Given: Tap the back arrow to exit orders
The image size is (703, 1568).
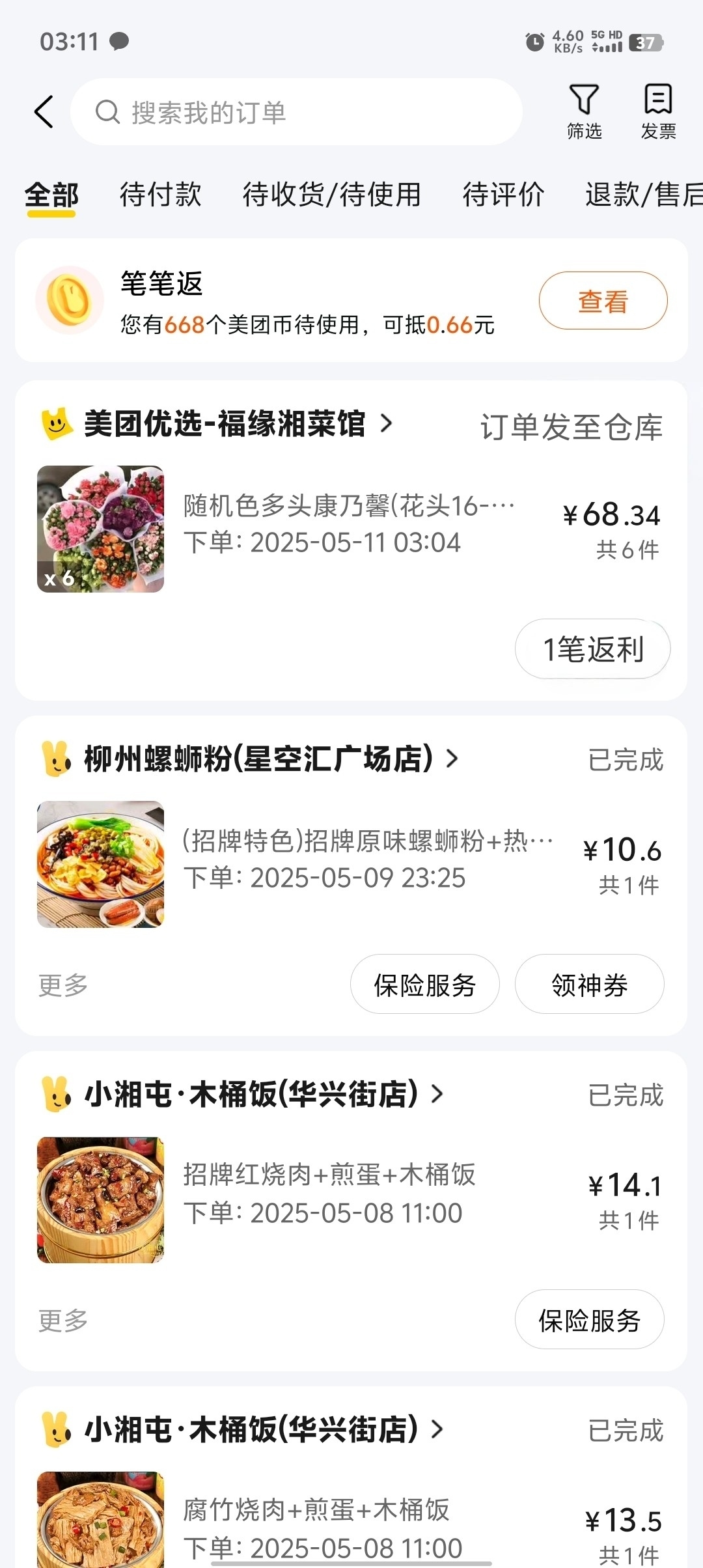Looking at the screenshot, I should 43,111.
